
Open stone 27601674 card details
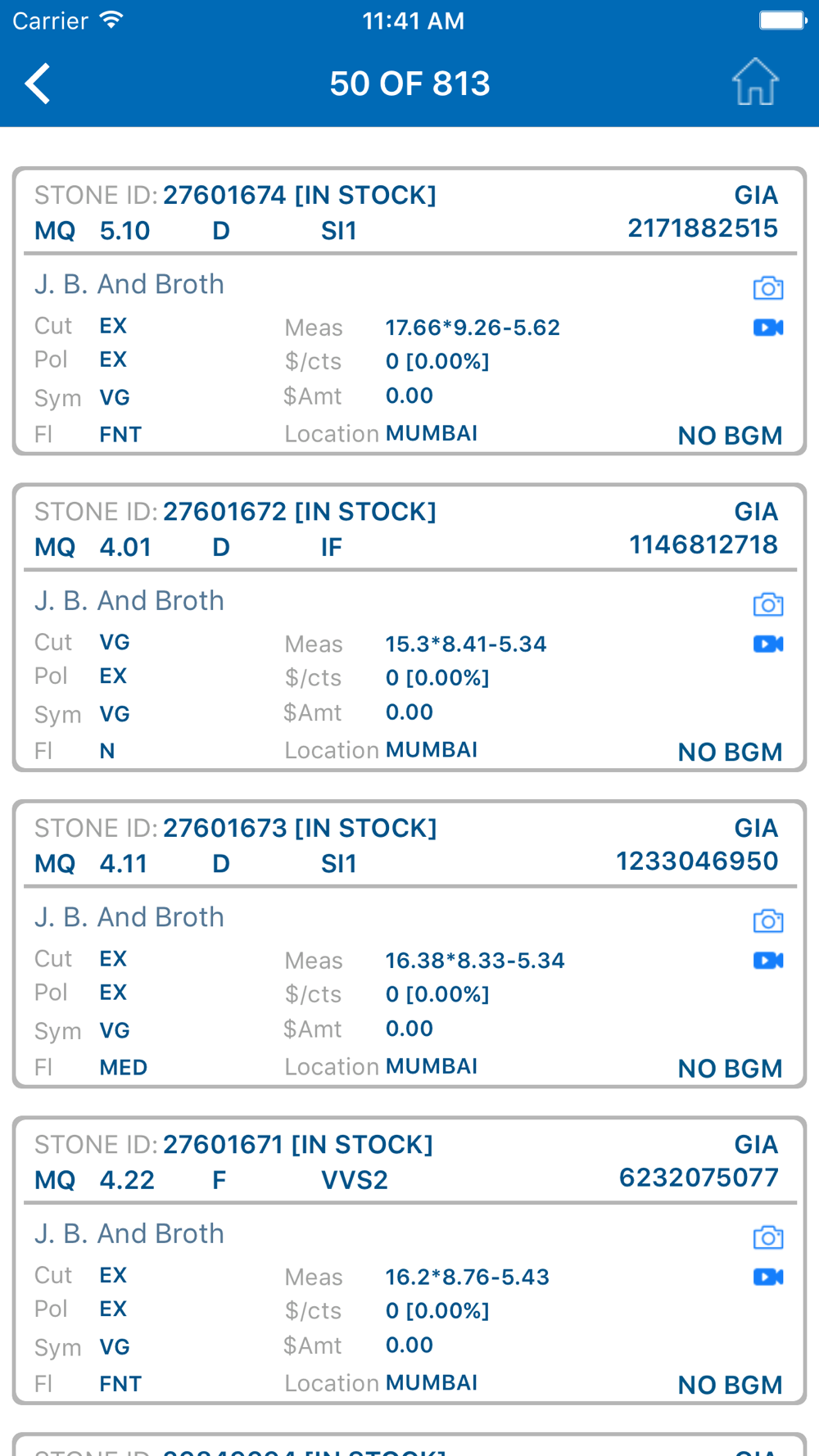point(409,311)
